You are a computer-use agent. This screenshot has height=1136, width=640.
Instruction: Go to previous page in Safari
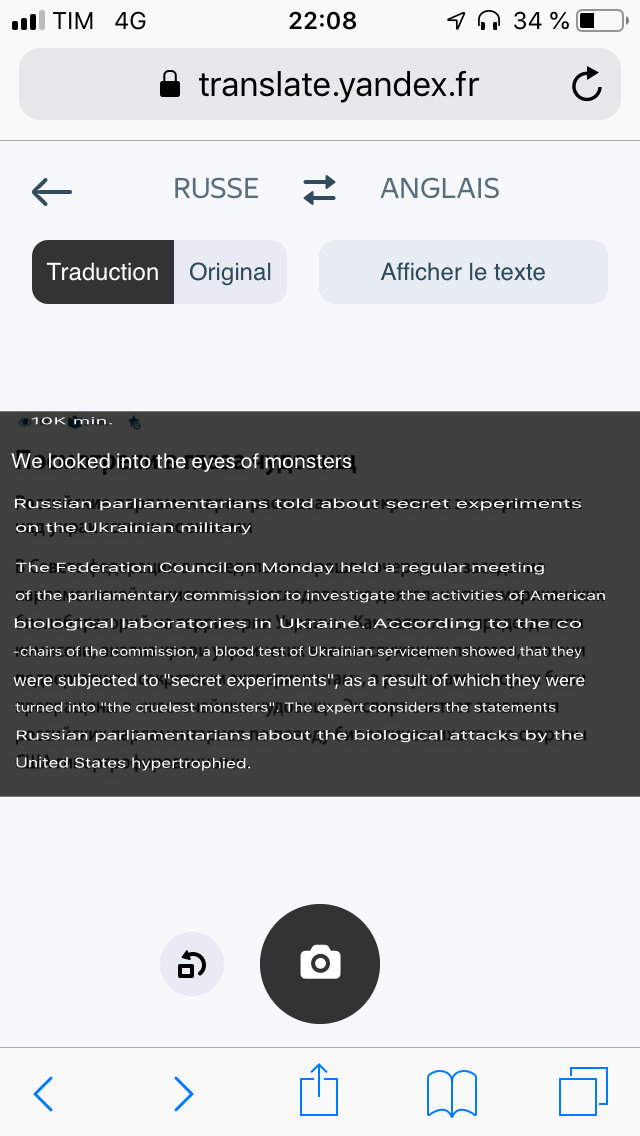pos(44,1093)
